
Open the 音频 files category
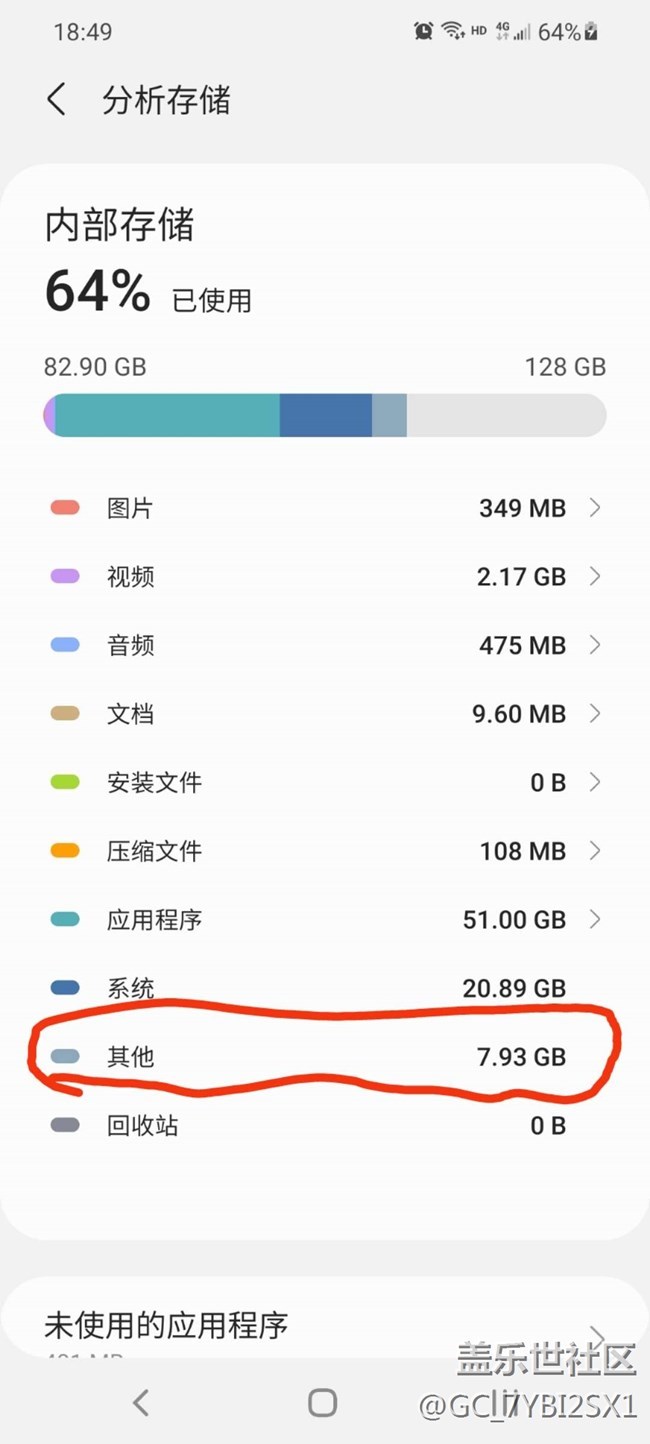[x=325, y=645]
